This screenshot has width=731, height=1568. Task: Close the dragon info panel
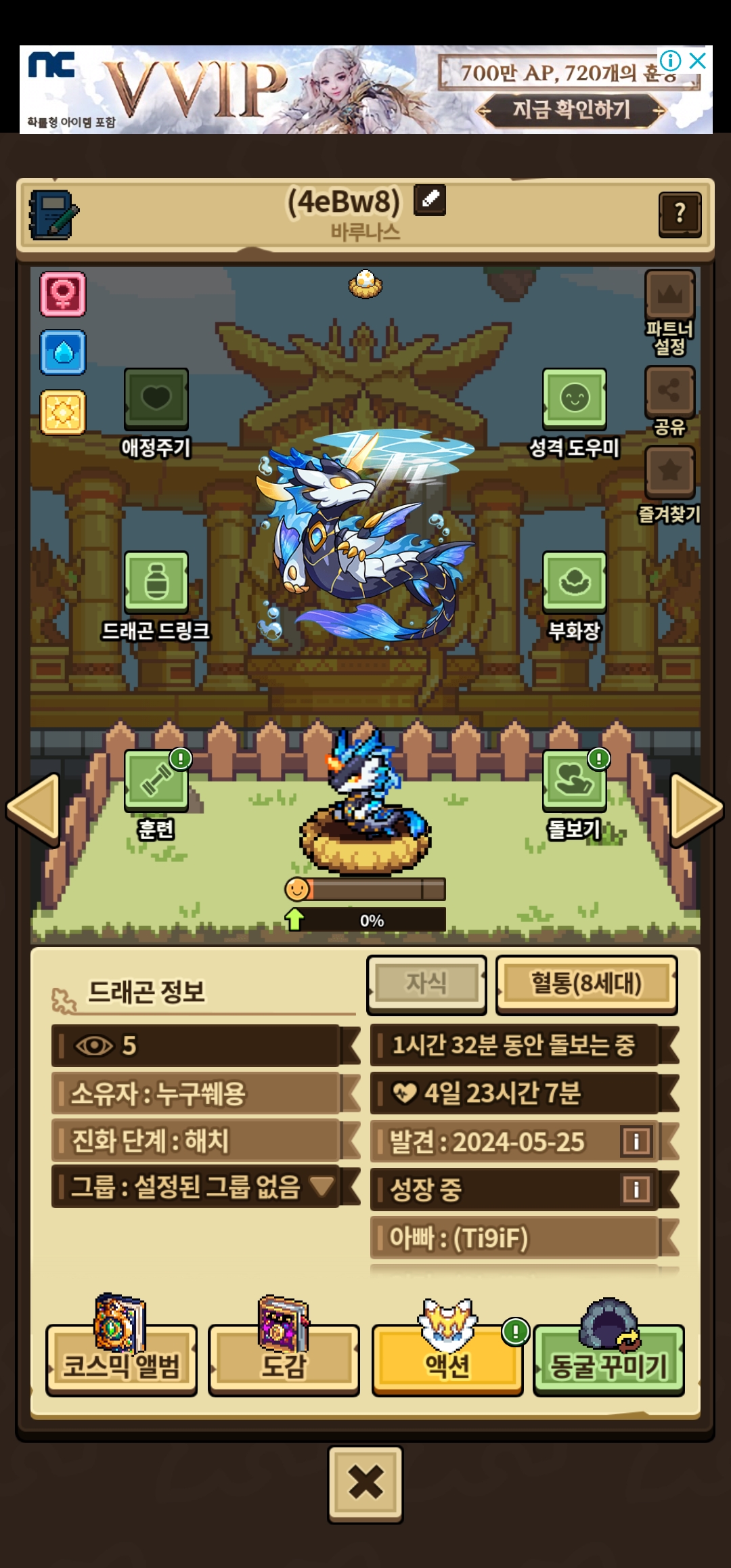coord(365,1483)
